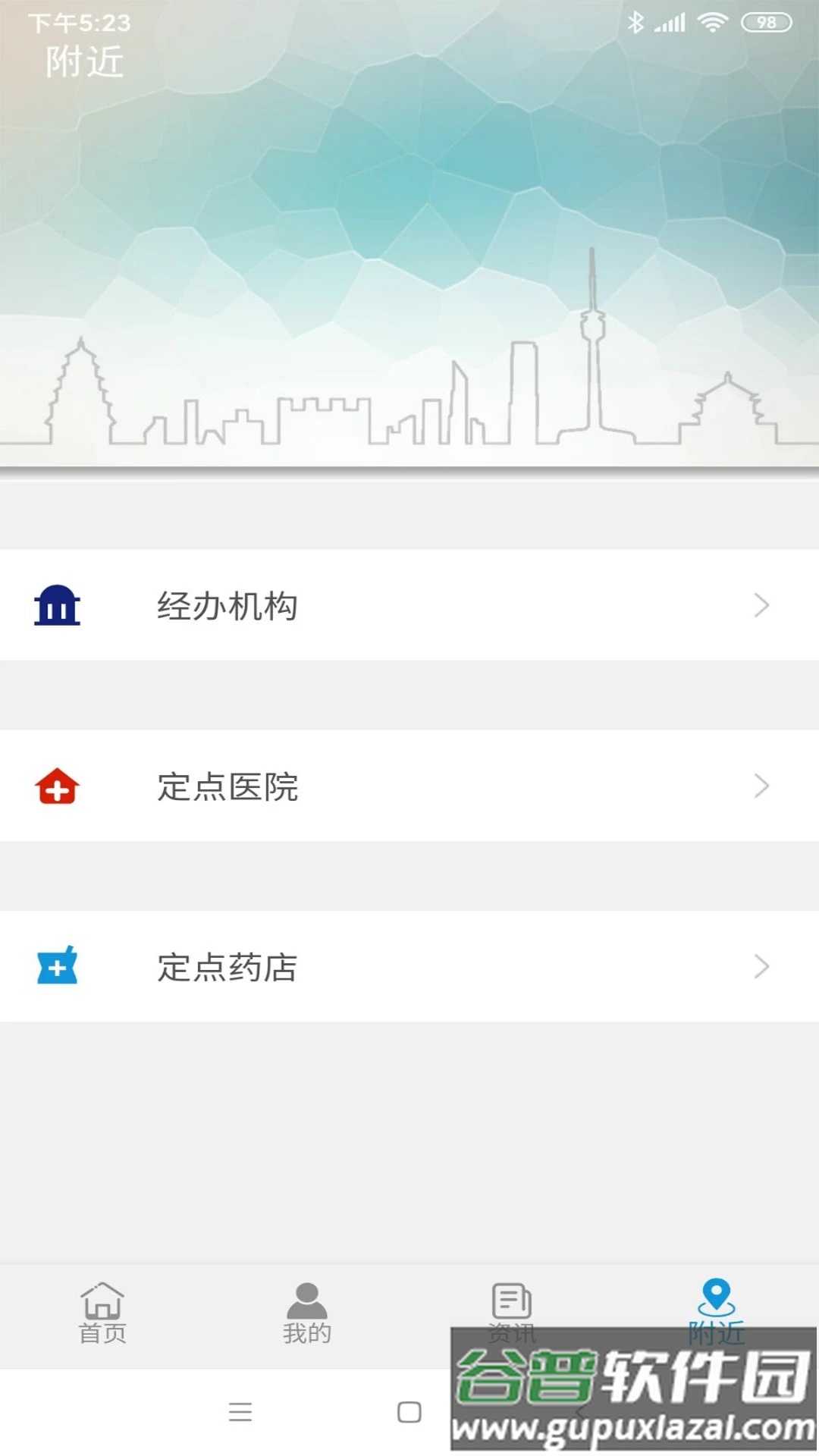The image size is (819, 1456).
Task: Tap the system recent apps button
Action: tap(240, 1412)
